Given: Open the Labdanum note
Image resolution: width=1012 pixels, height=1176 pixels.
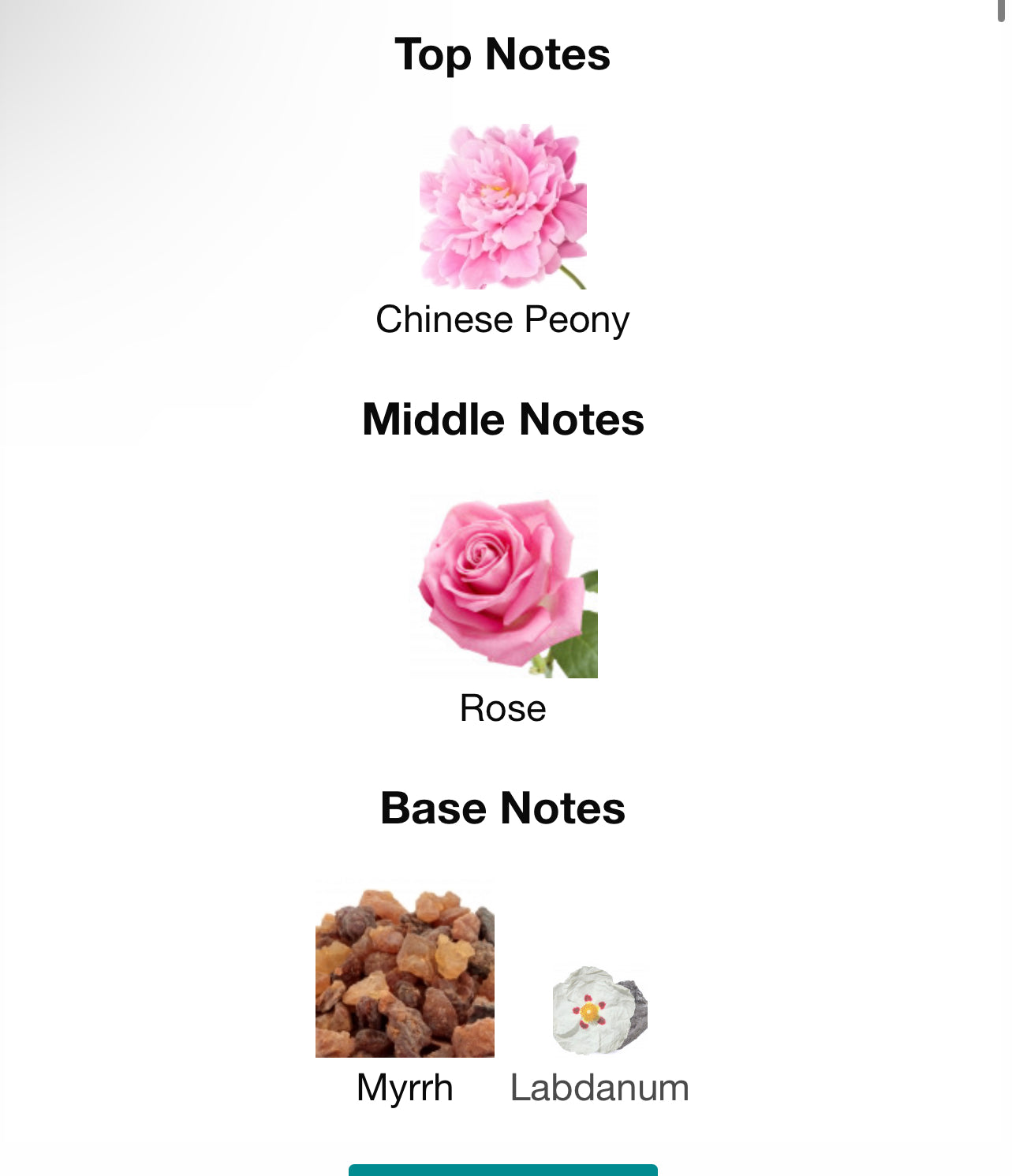Looking at the screenshot, I should pyautogui.click(x=599, y=1012).
